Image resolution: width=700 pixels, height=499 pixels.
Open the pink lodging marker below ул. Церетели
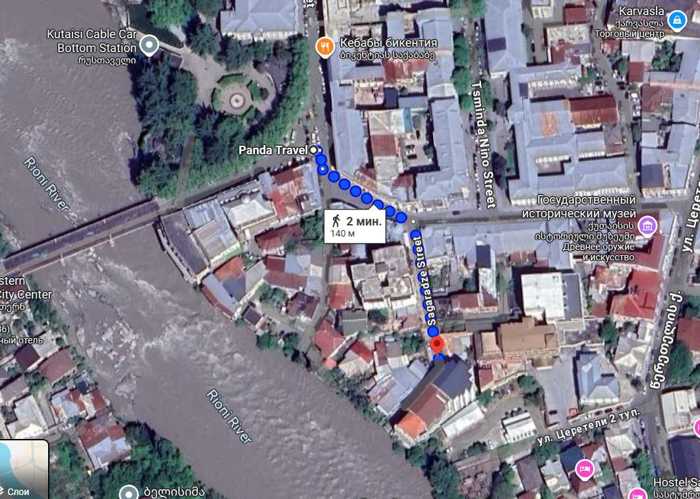pos(585,468)
